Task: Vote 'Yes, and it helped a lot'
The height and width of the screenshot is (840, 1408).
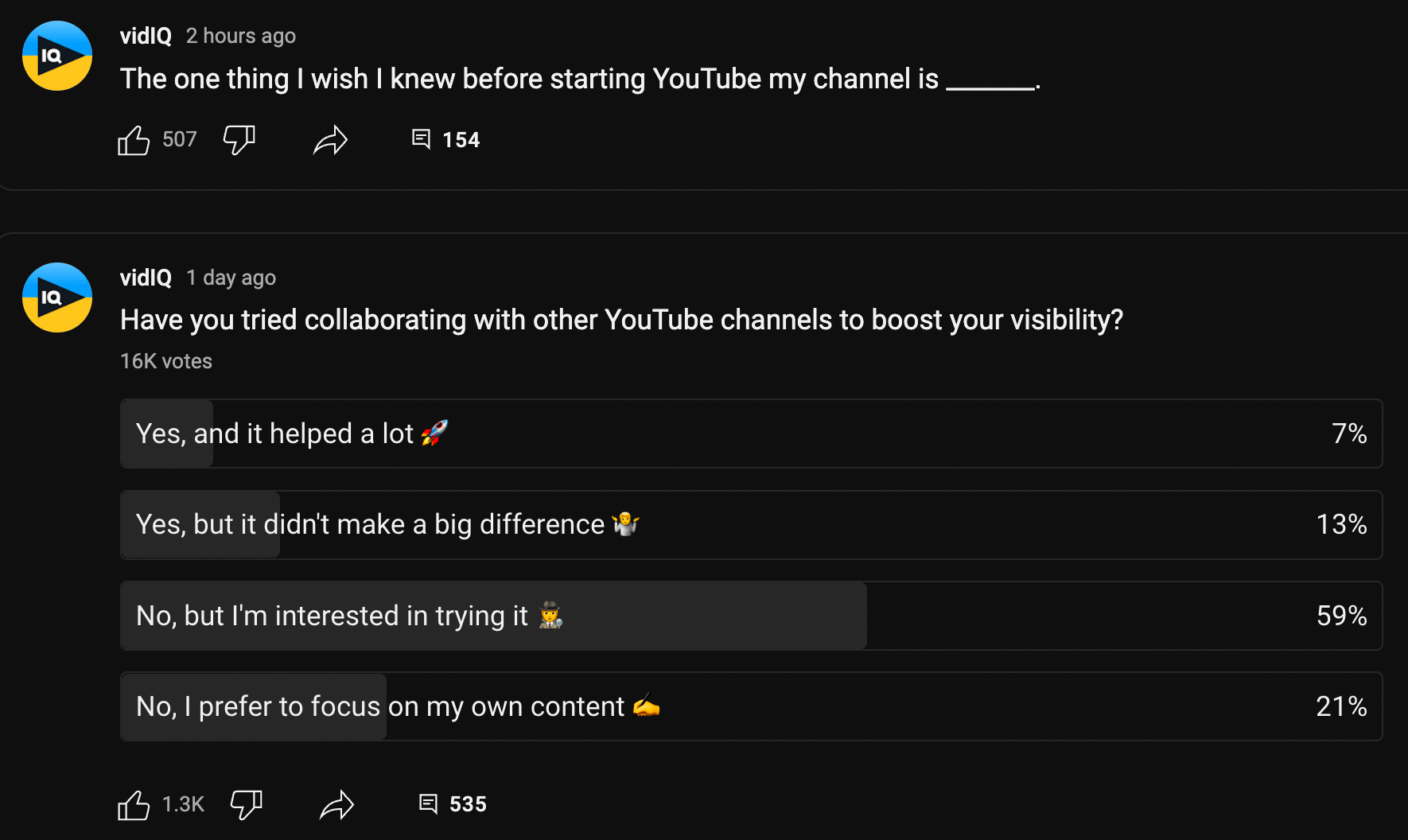Action: click(751, 434)
